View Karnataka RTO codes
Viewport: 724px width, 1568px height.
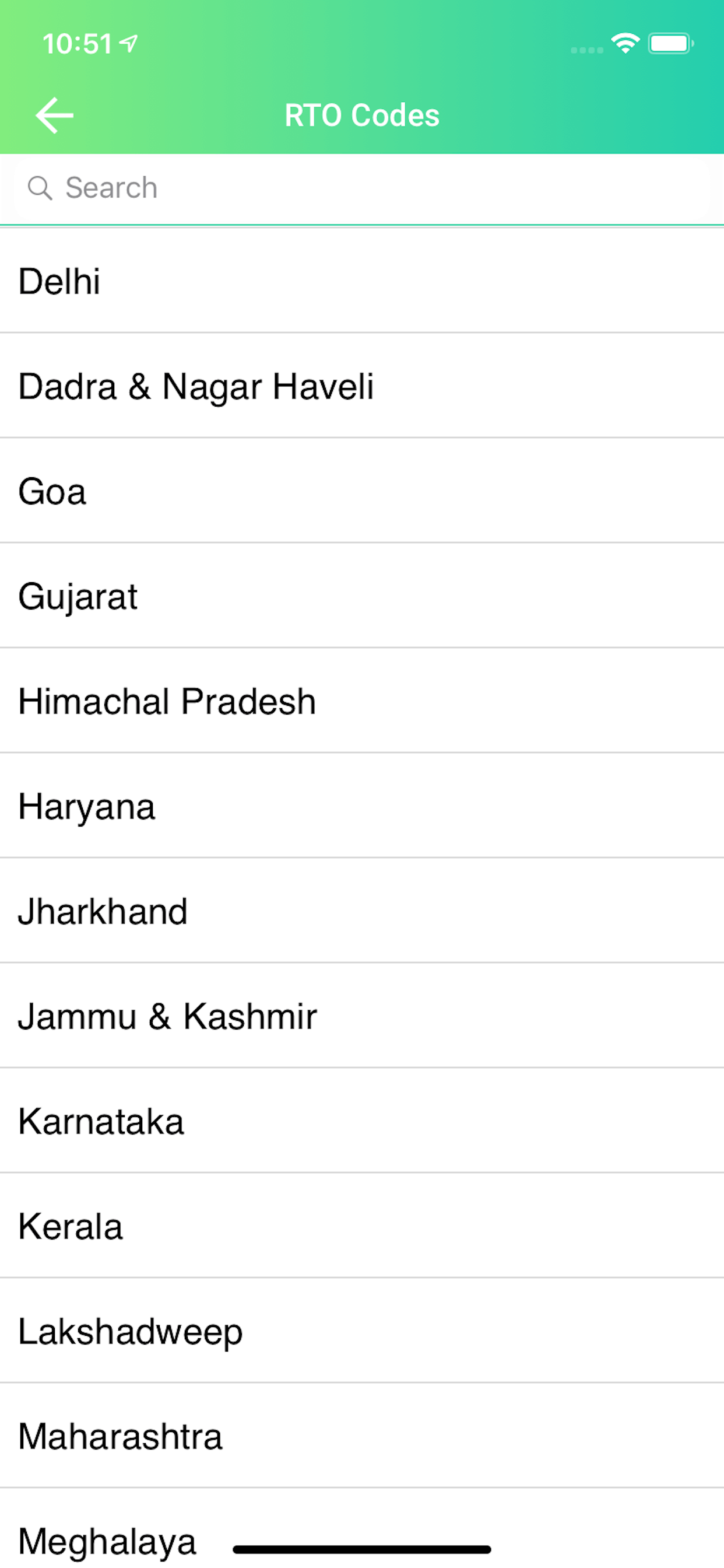(362, 1121)
